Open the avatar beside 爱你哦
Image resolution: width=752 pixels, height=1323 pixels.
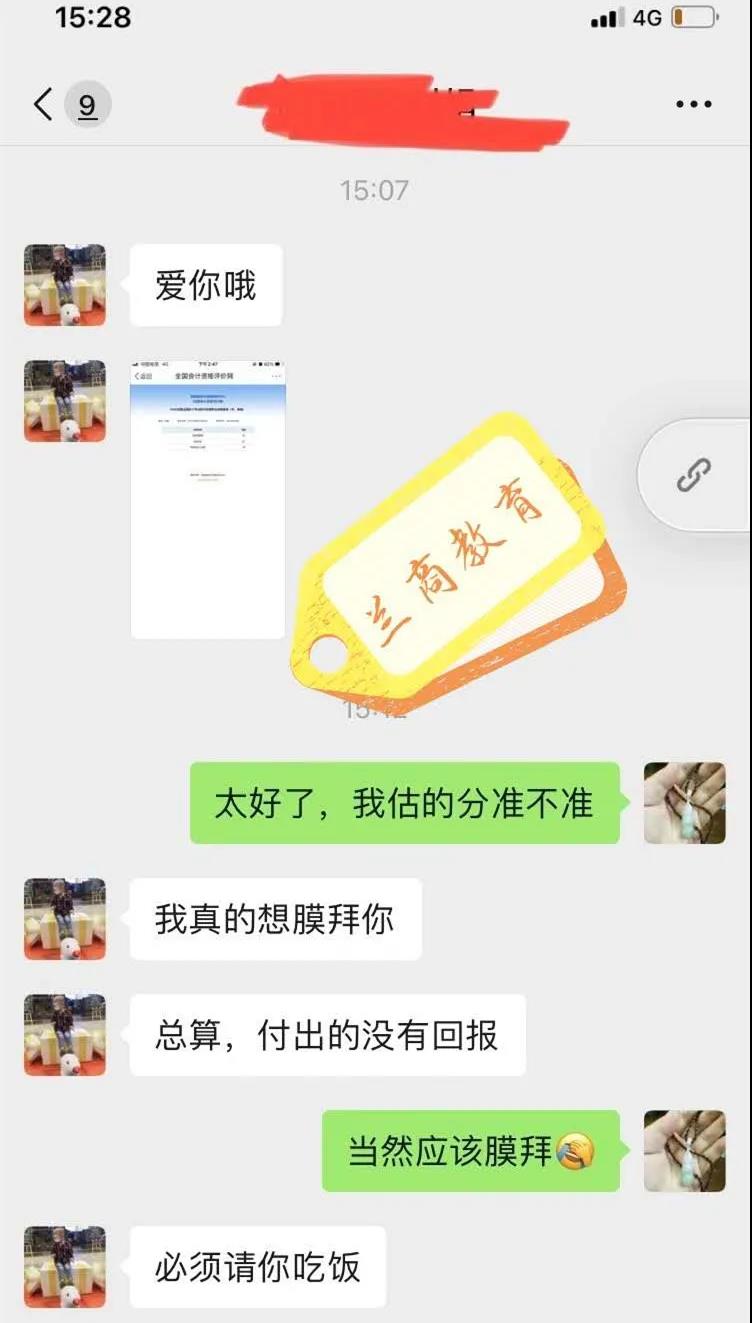[x=65, y=285]
